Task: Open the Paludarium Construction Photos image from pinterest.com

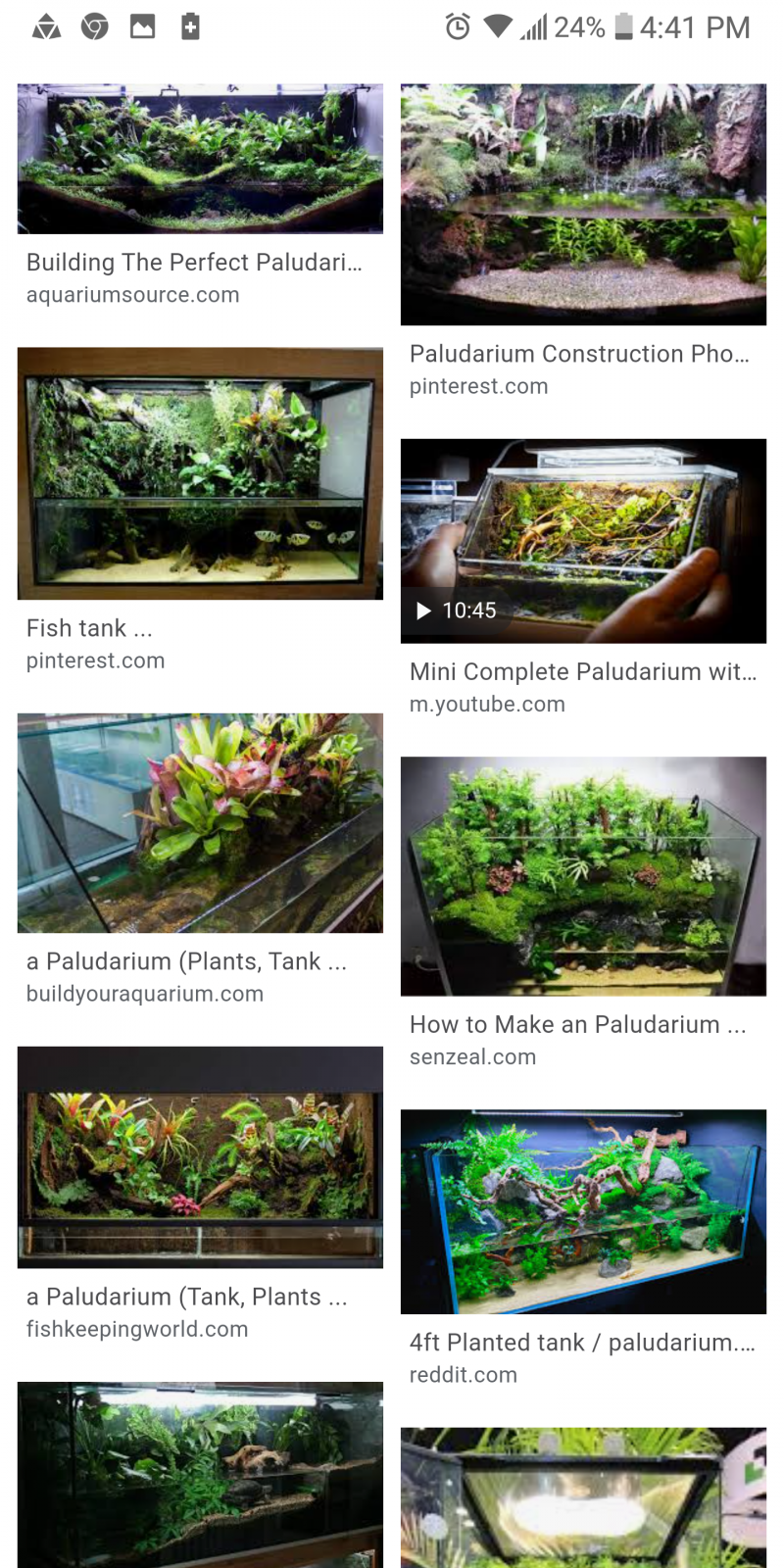Action: (583, 204)
